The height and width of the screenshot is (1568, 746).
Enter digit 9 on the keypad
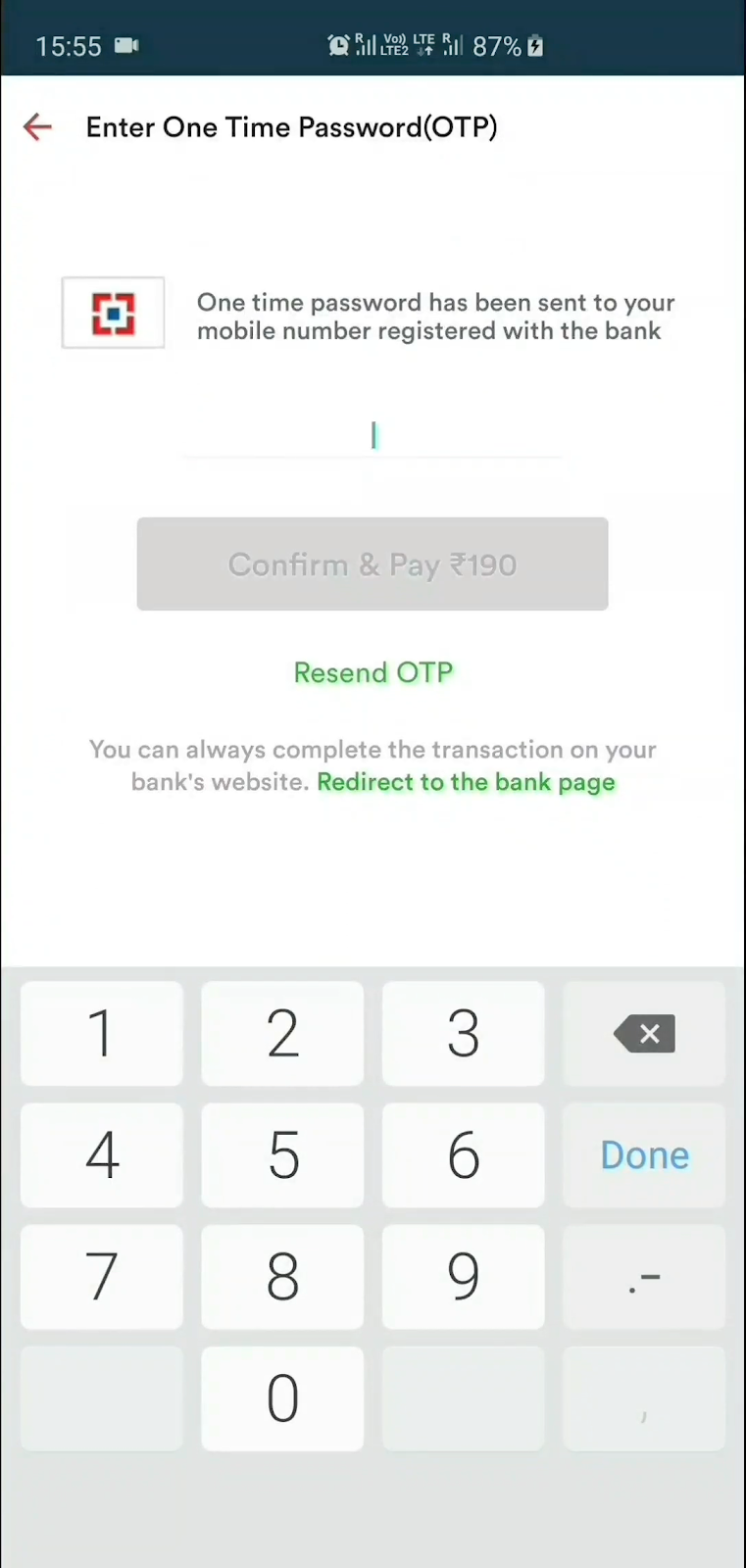pos(463,1276)
